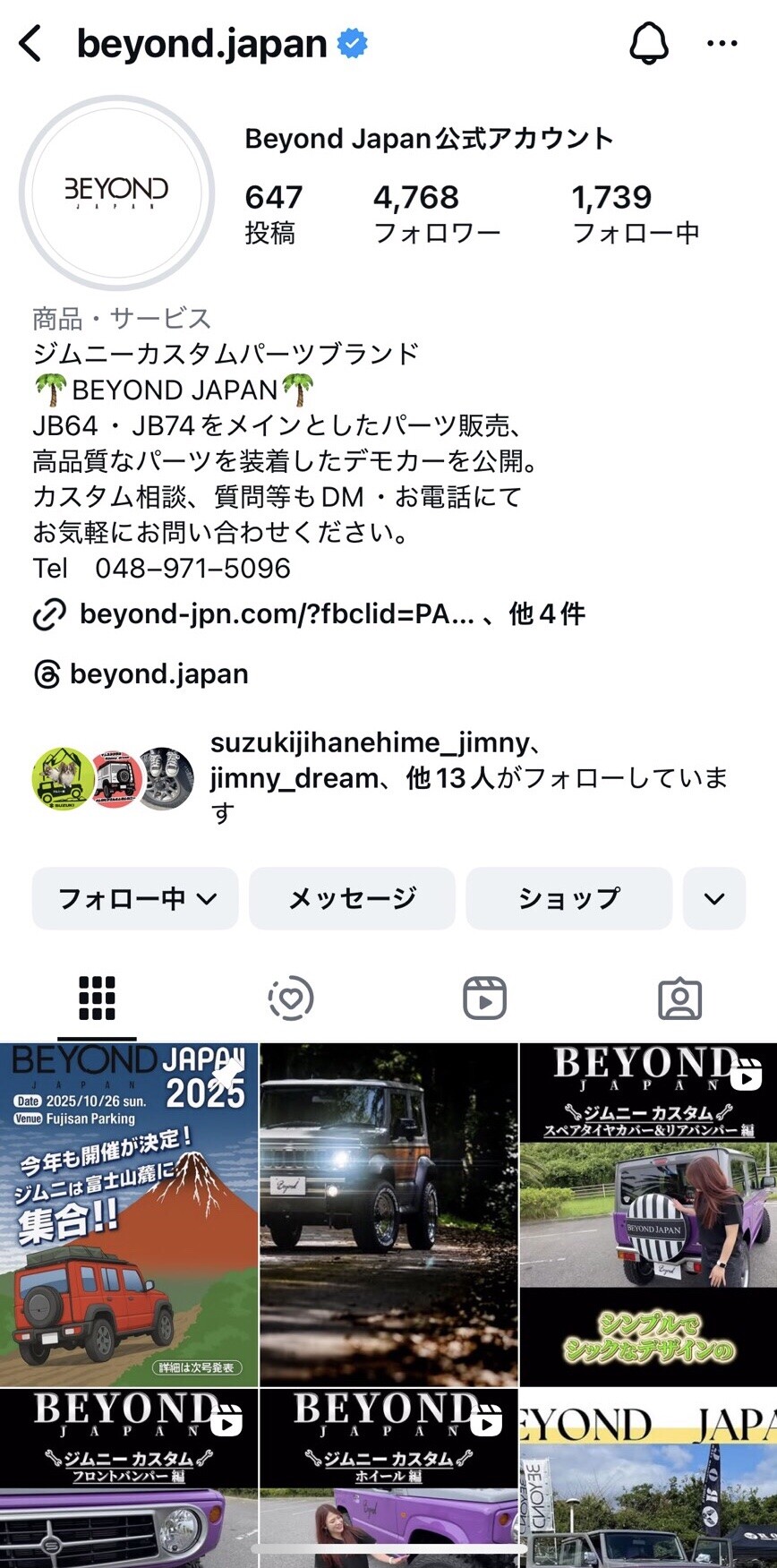Expand suggested accounts chevron button
Viewport: 777px width, 1568px height.
(x=713, y=898)
